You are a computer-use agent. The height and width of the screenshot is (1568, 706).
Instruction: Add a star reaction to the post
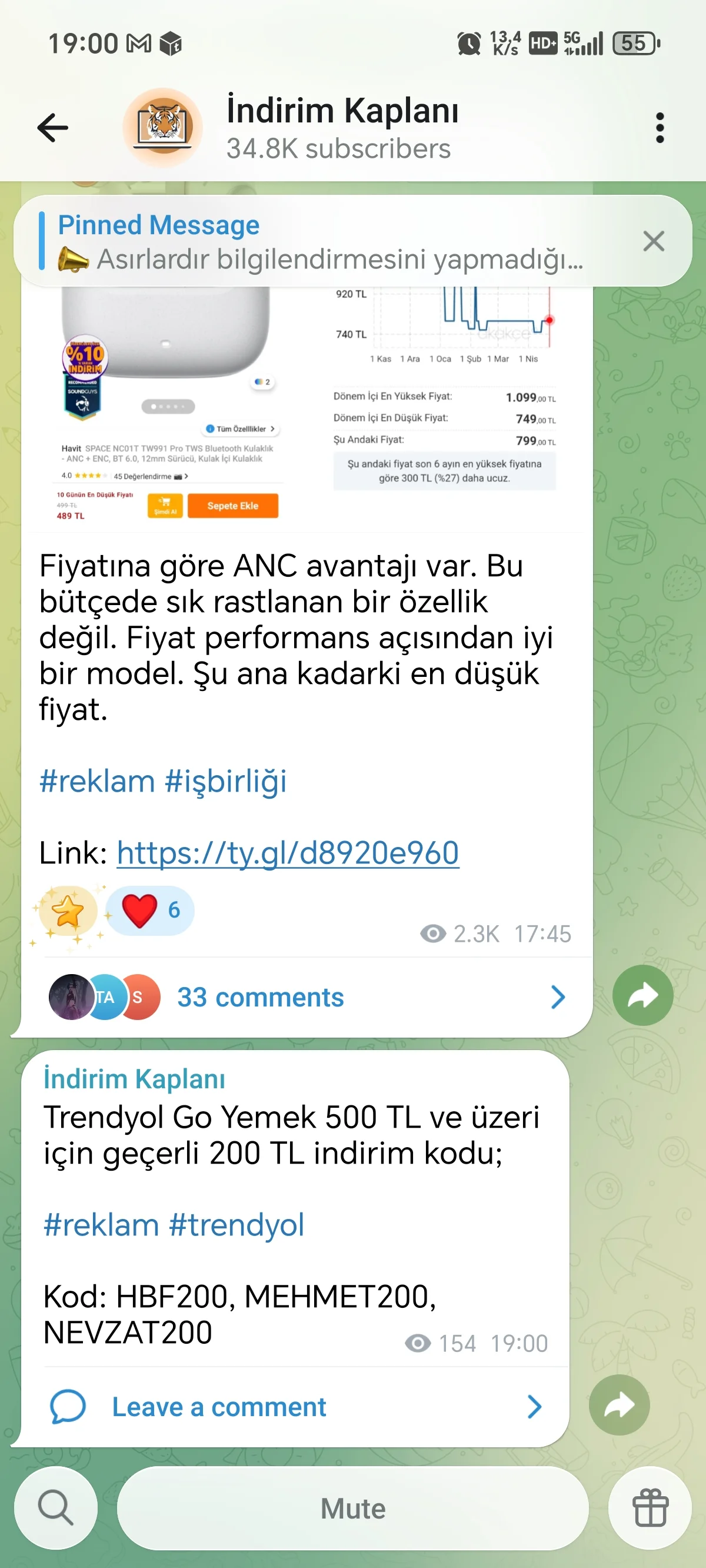pos(68,911)
